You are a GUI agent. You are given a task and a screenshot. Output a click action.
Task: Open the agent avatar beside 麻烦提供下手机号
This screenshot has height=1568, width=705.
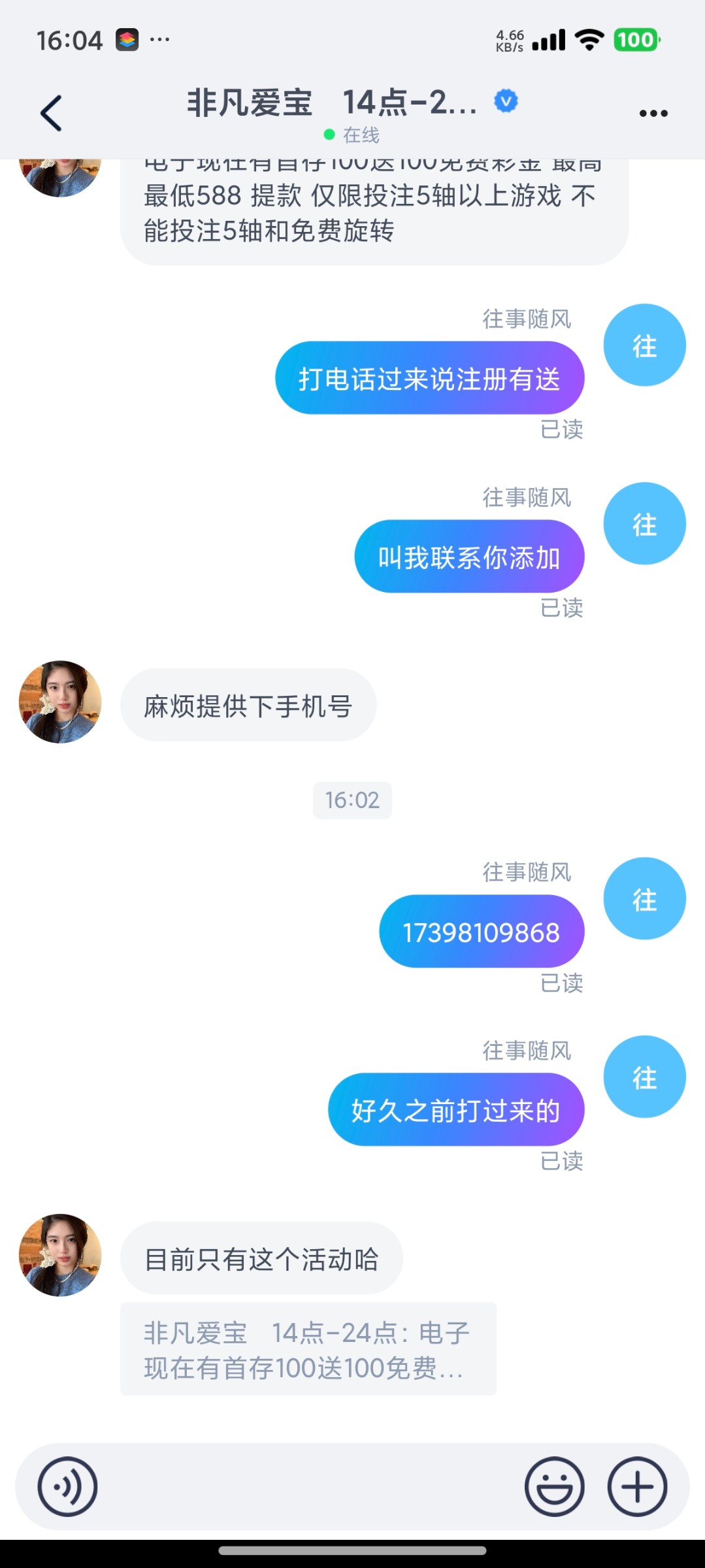60,702
